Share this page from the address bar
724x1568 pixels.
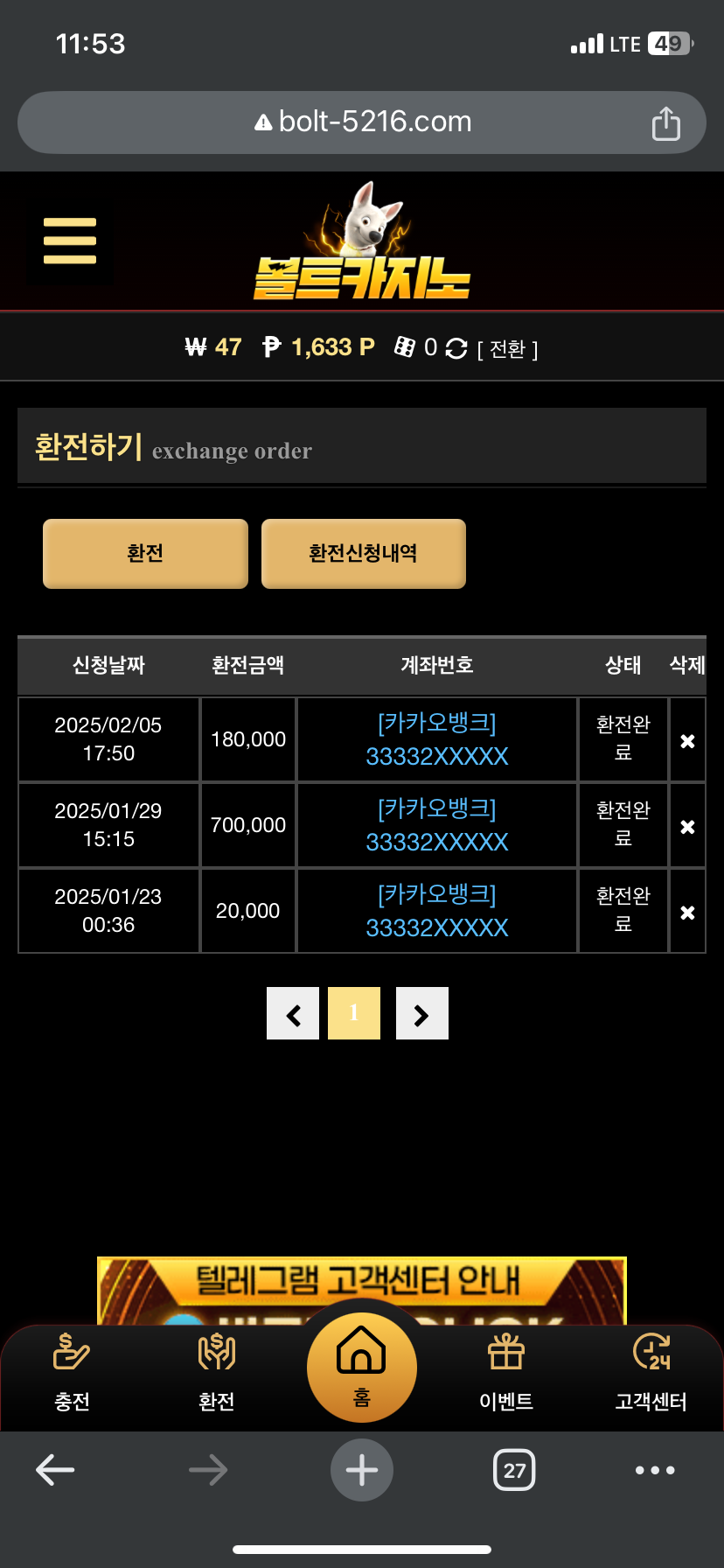[x=665, y=123]
